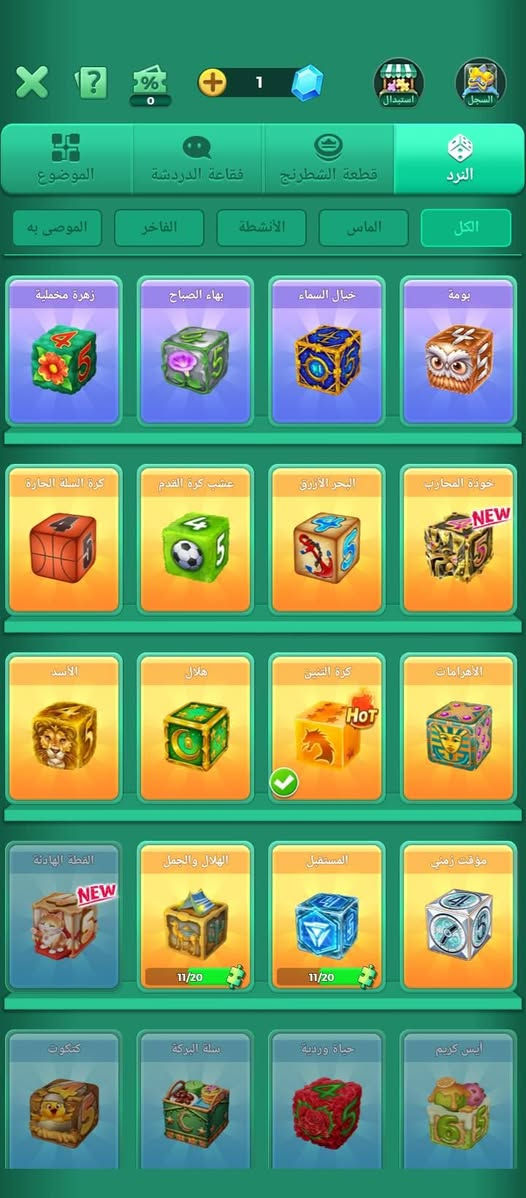526x1198 pixels.
Task: Open the السجل record icon
Action: tap(480, 83)
